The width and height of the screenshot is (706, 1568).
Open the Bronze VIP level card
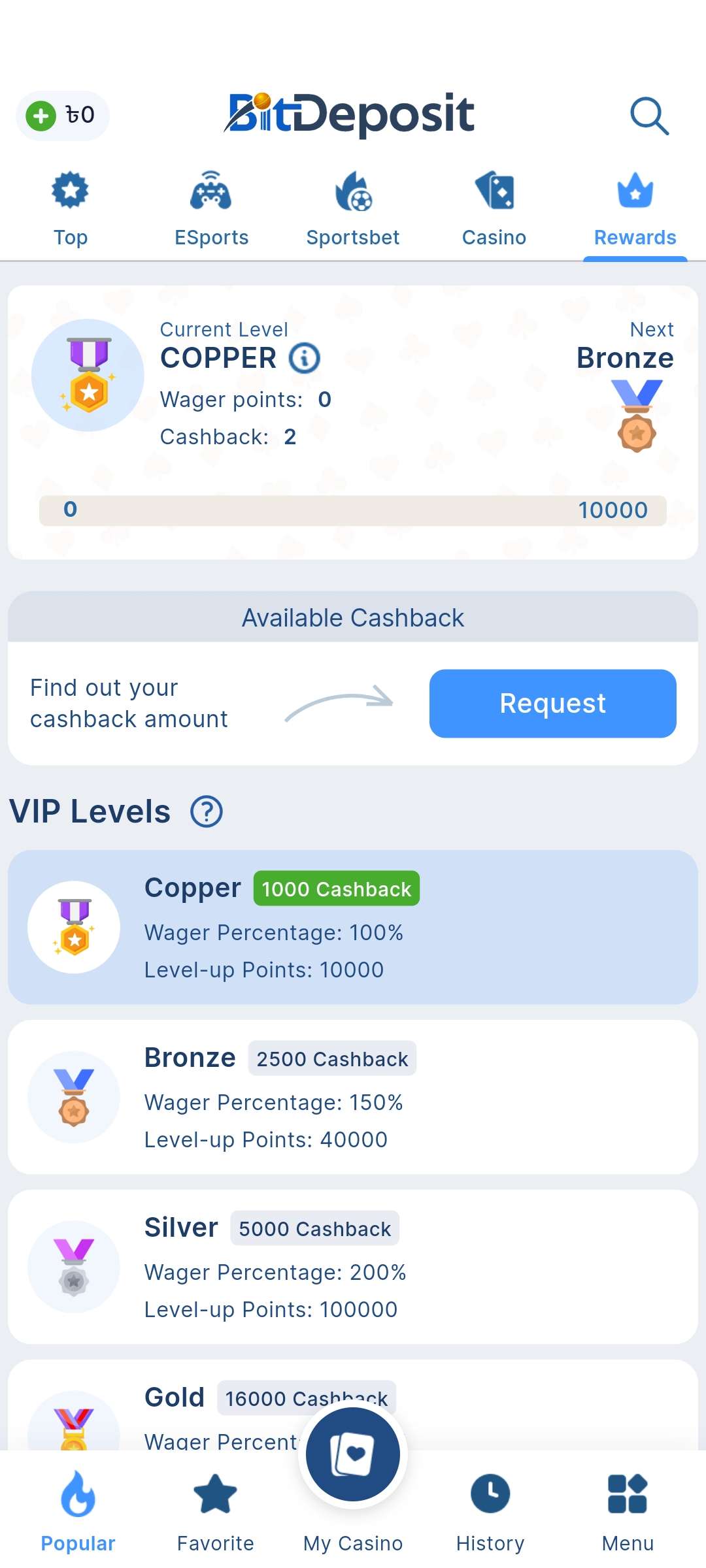353,1098
